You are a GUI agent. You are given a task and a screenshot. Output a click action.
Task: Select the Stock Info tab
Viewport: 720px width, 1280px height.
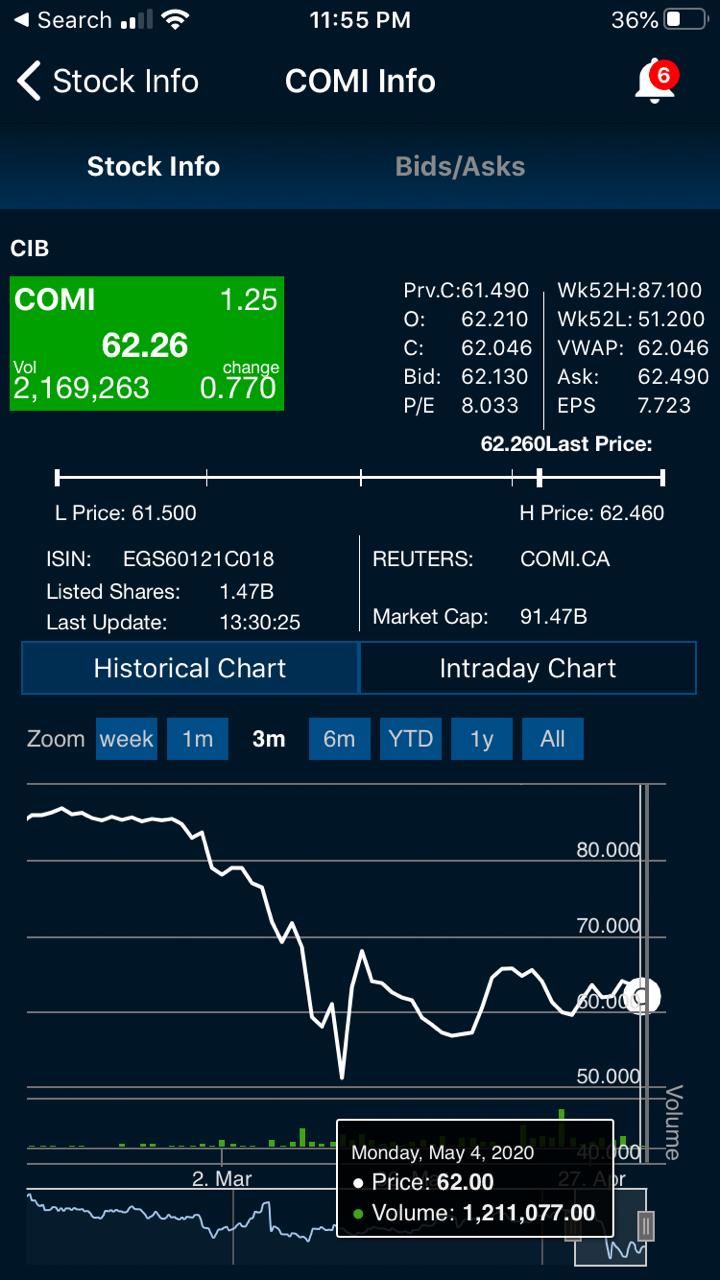point(153,166)
